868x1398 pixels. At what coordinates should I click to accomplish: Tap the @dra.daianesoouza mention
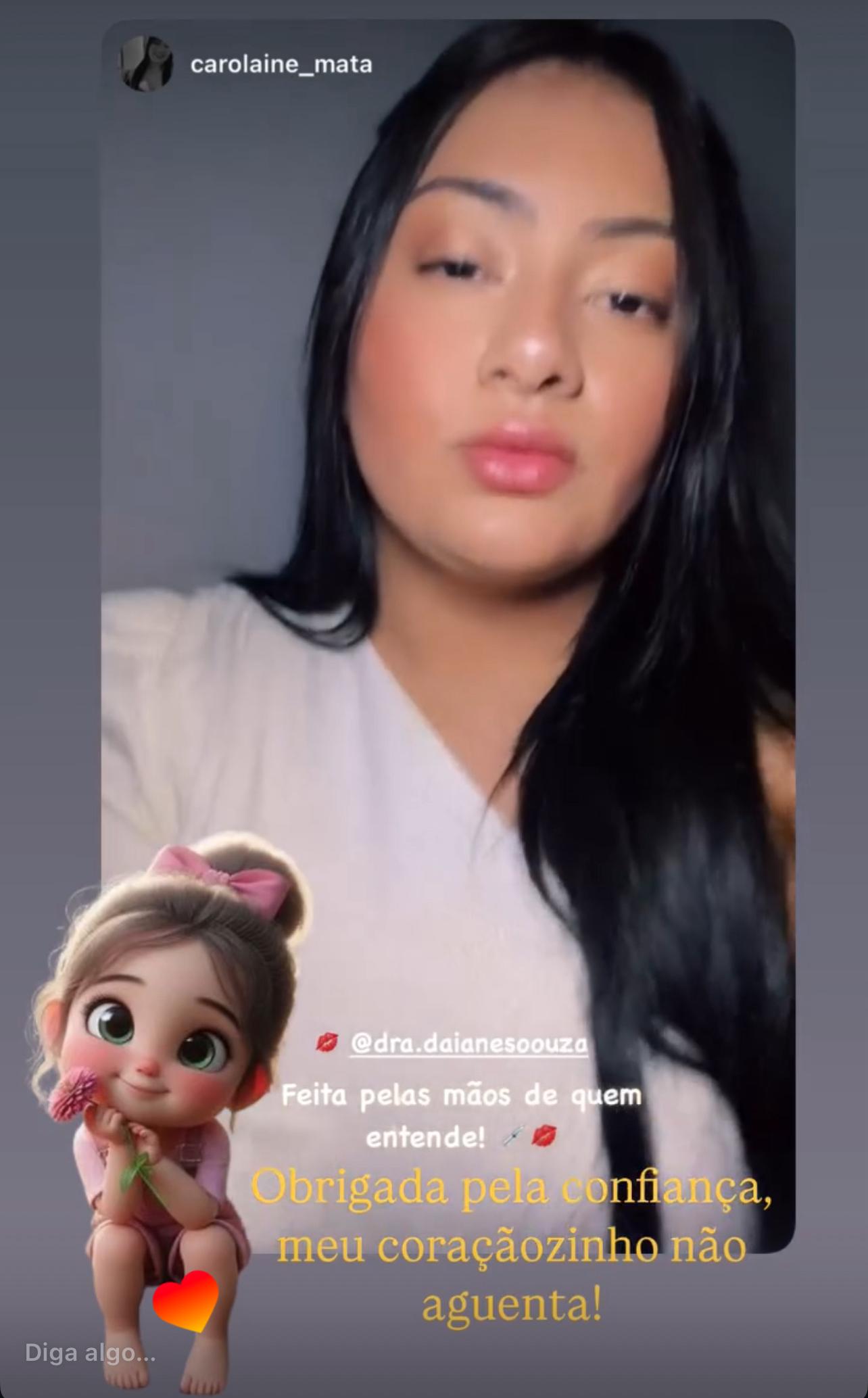[468, 1044]
